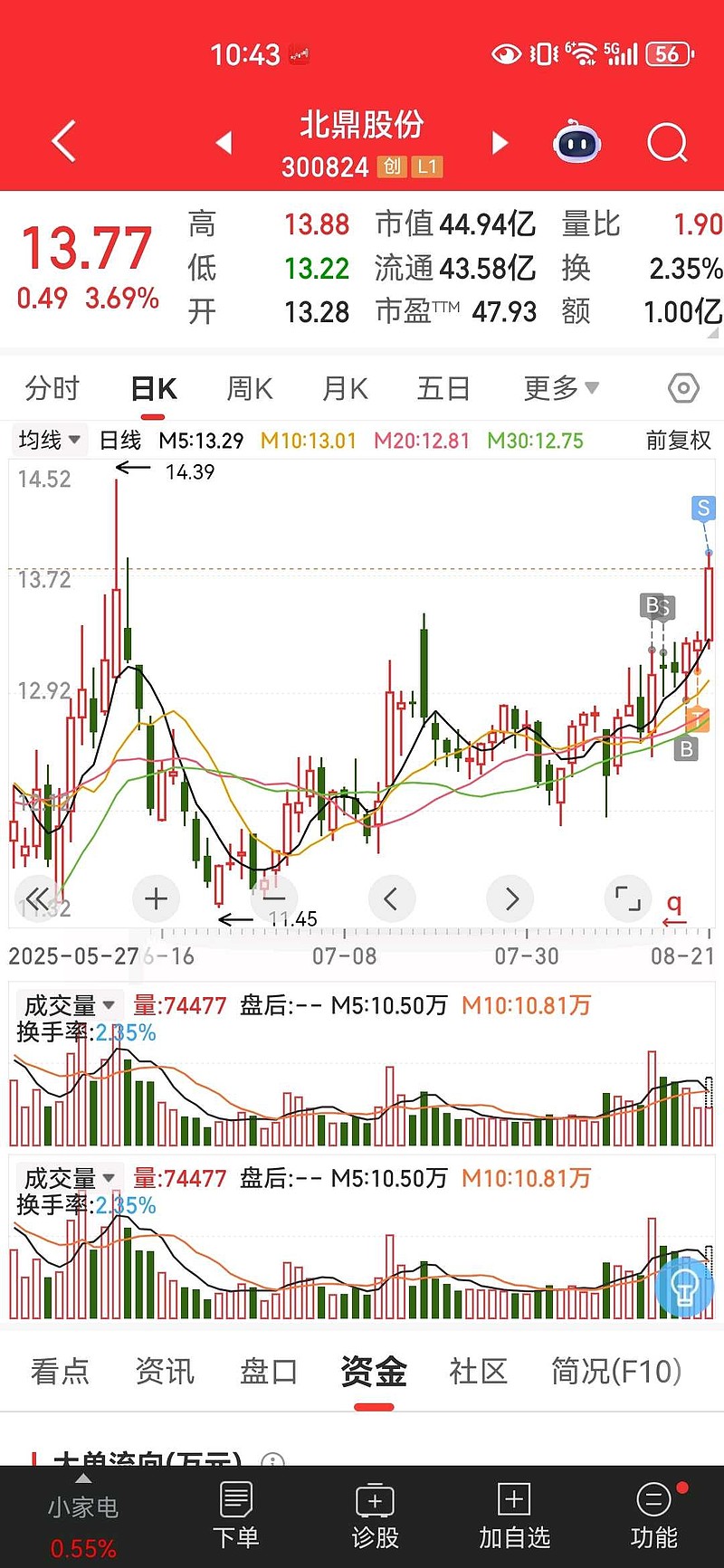Open stock search

point(667,142)
